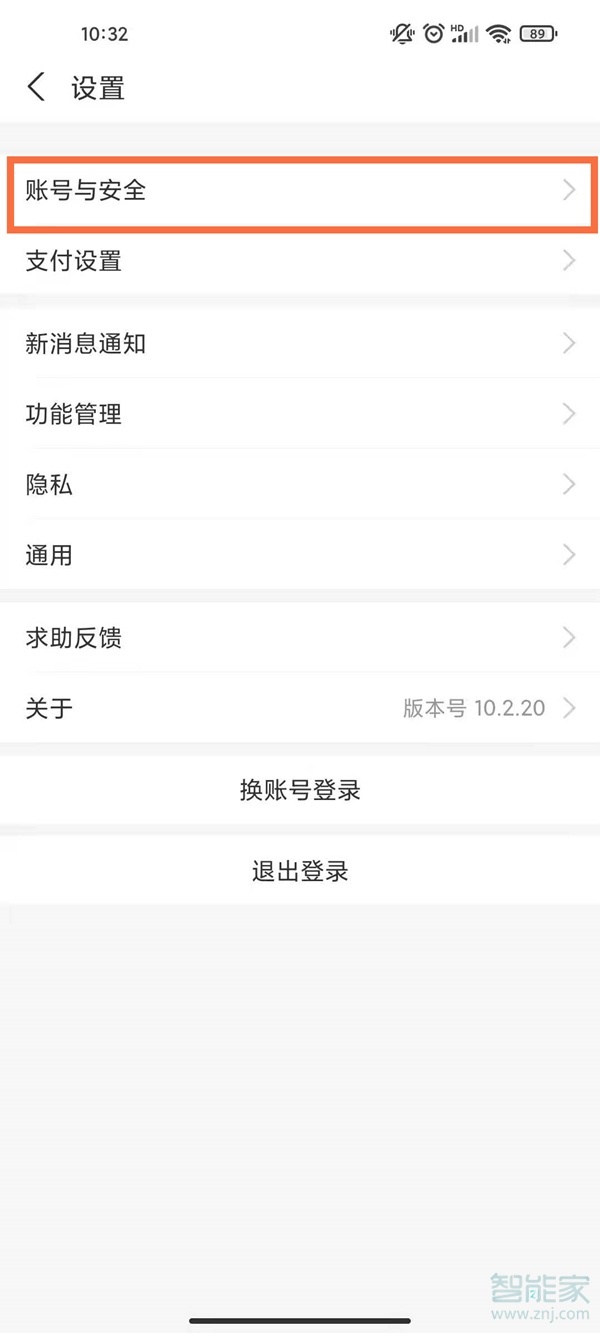Open 功能管理
Screen dimensions: 600x1333
300,414
